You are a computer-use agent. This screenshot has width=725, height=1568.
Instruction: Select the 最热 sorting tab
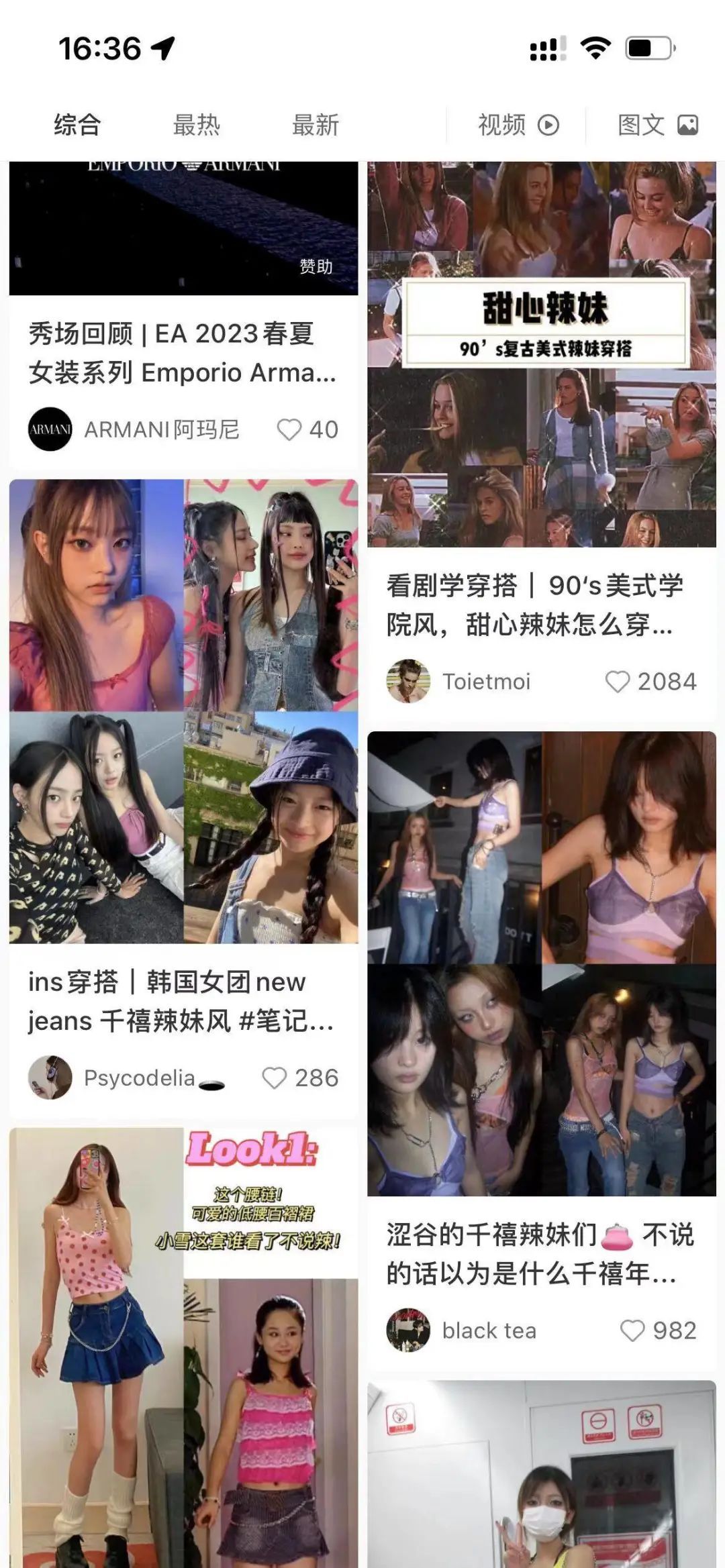tap(196, 125)
